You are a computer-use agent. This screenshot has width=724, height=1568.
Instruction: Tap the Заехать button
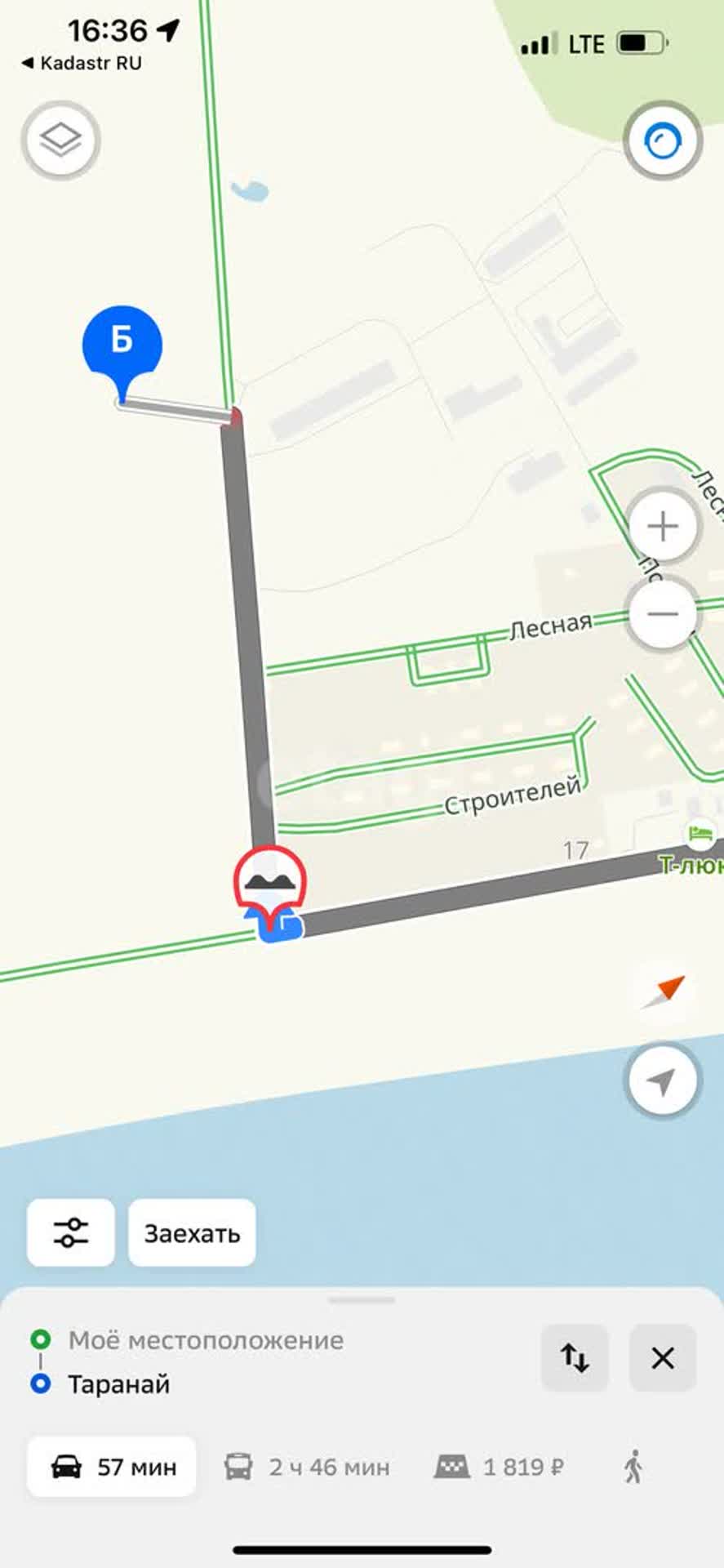(192, 1232)
